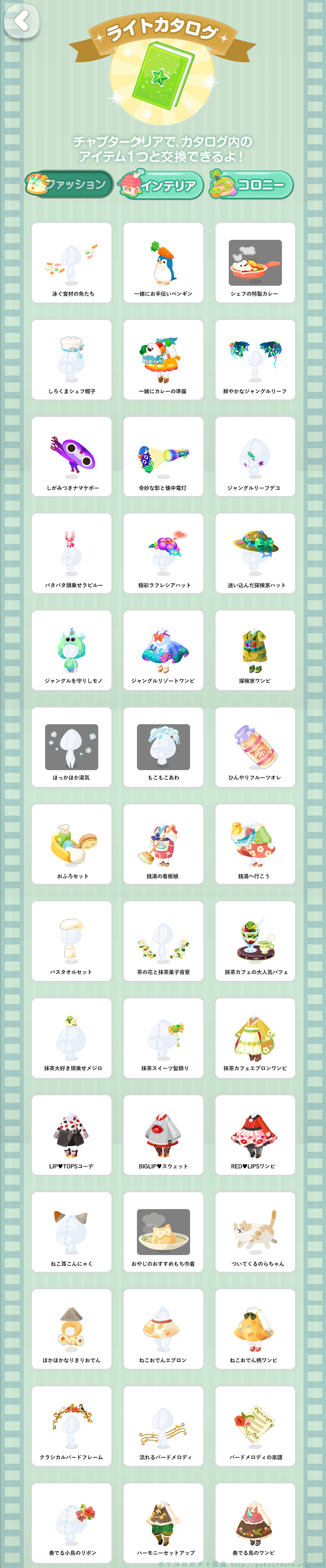The width and height of the screenshot is (326, 1568).
Task: Open the 探検家ワンピ item
Action: pos(255,650)
